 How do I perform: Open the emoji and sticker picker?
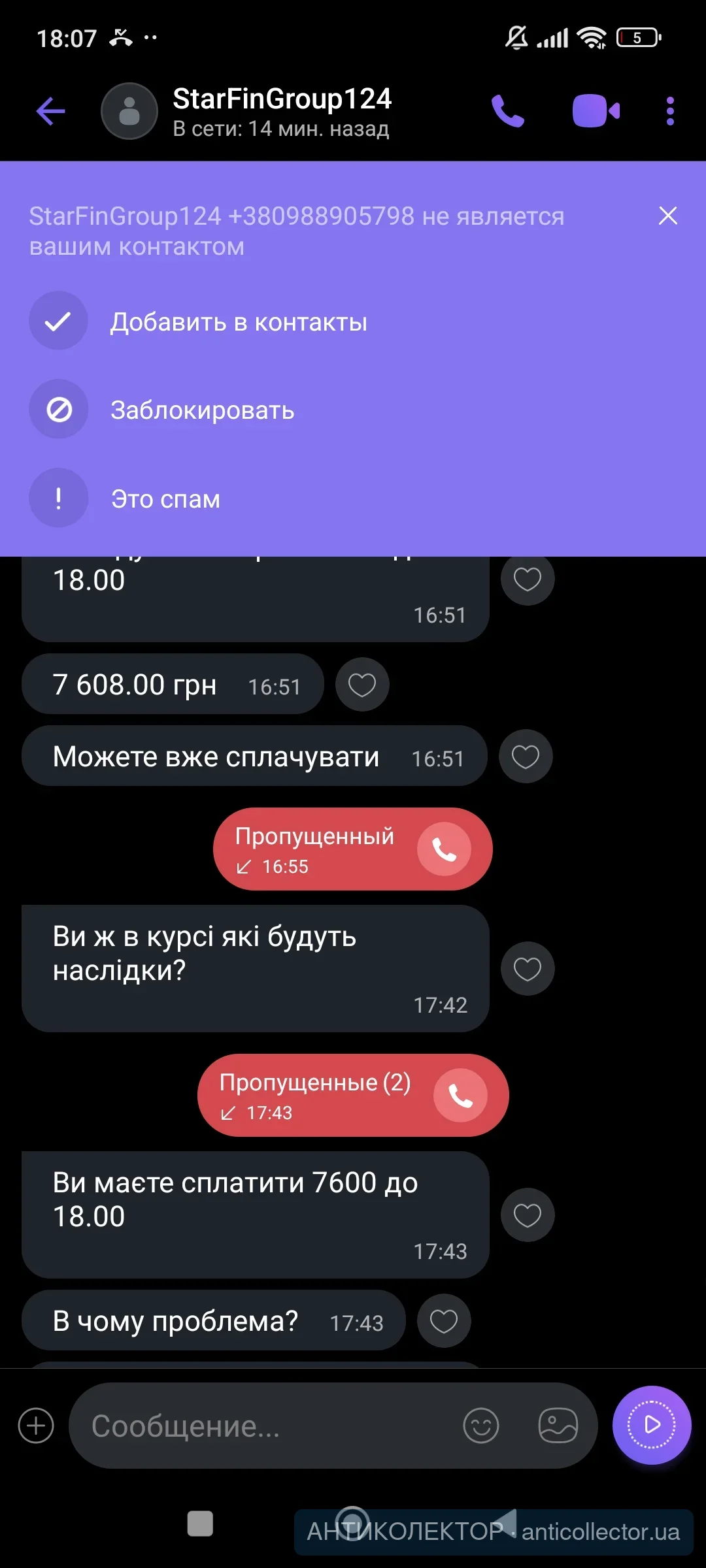point(481,1426)
